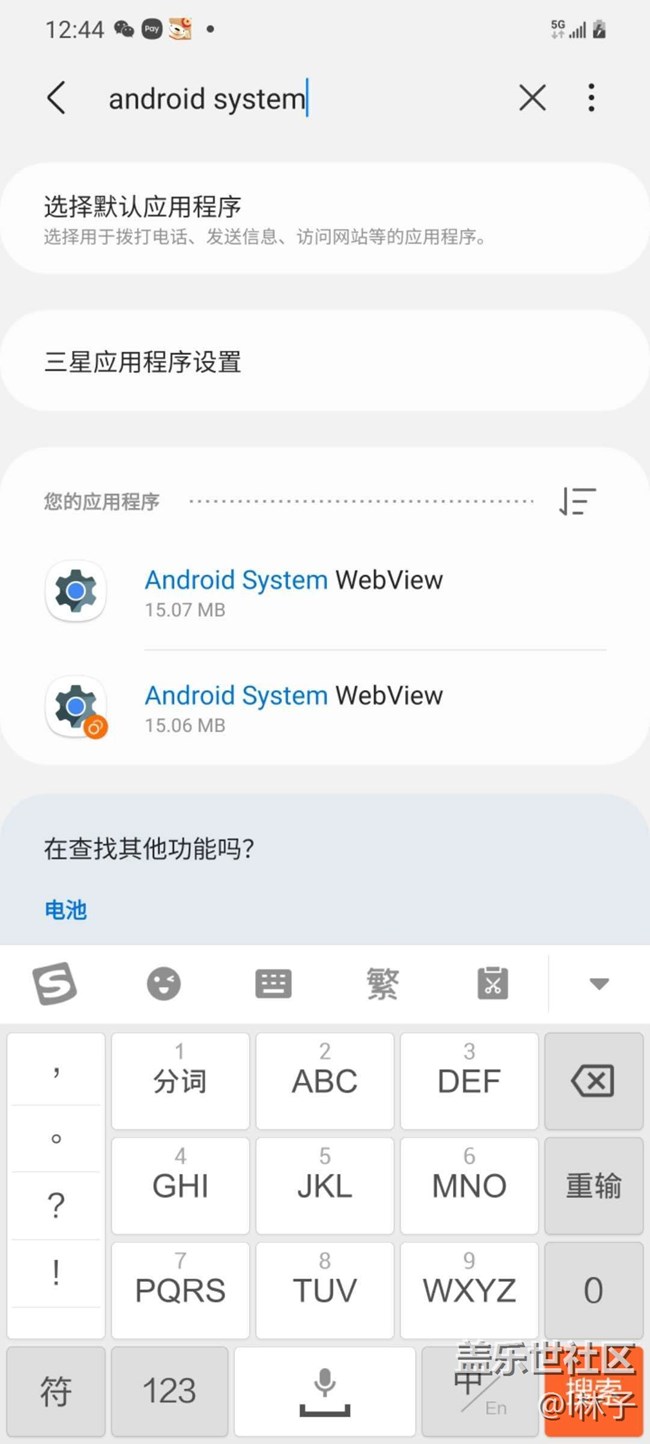650x1444 pixels.
Task: Open Android System WebView 15.07 MB
Action: pyautogui.click(x=325, y=592)
